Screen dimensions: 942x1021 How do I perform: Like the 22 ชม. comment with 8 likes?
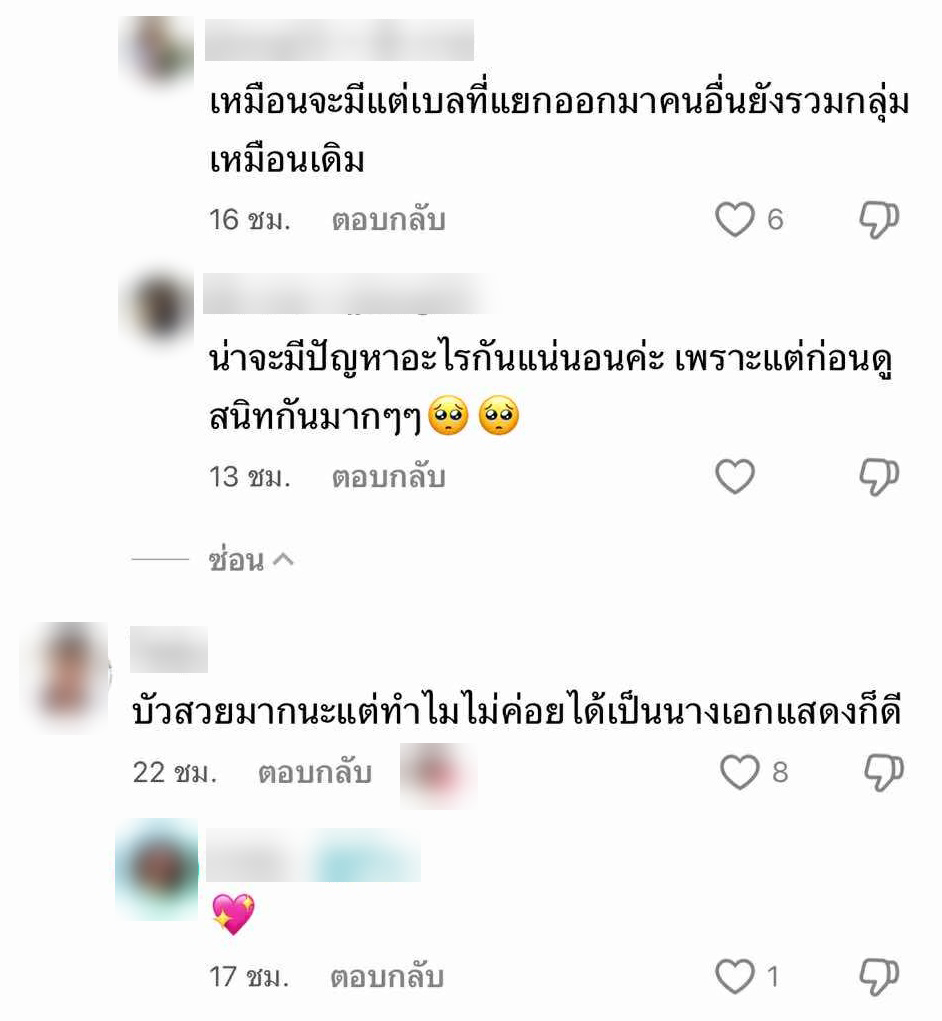point(740,772)
